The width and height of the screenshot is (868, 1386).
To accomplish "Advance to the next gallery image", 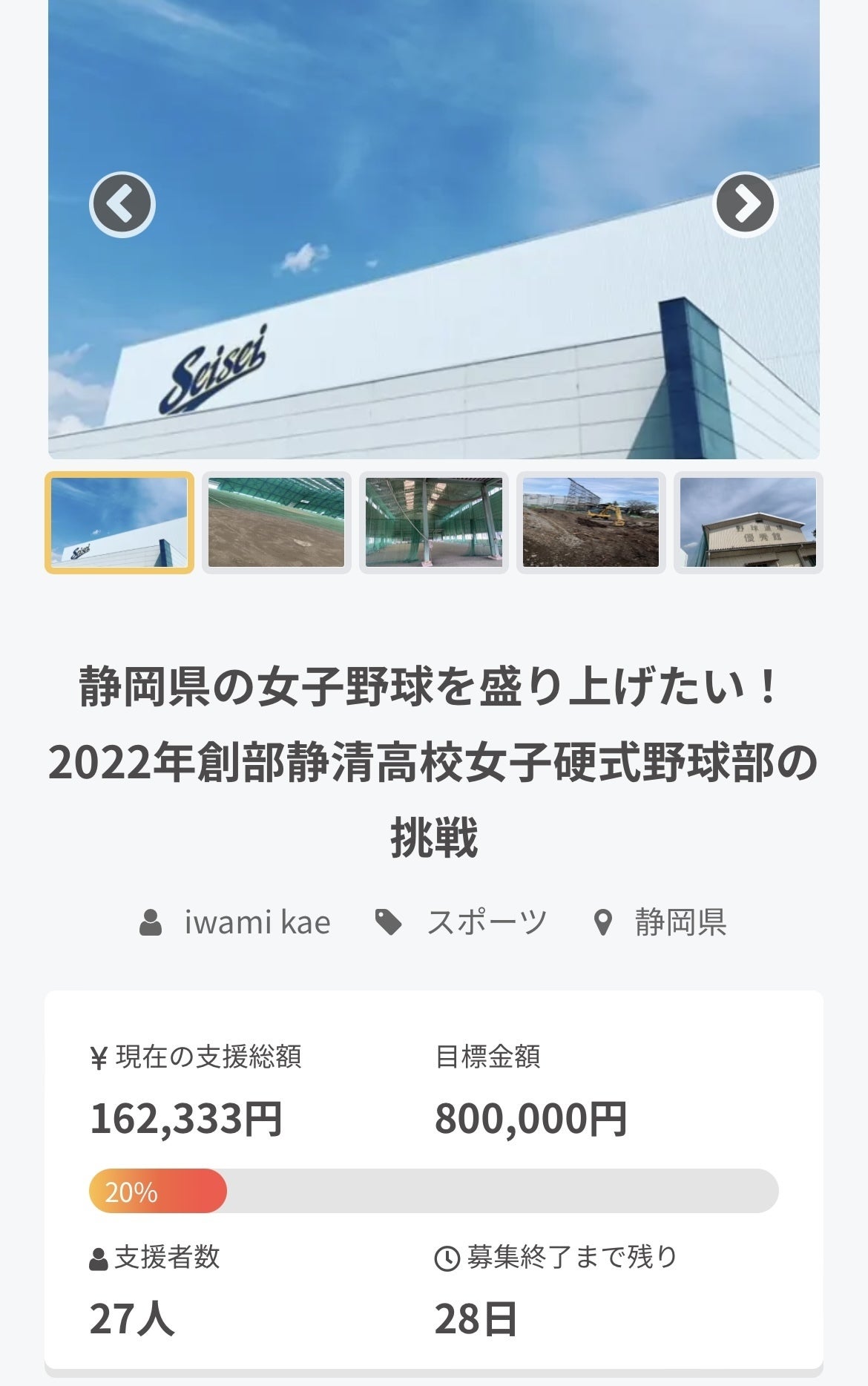I will 745,204.
